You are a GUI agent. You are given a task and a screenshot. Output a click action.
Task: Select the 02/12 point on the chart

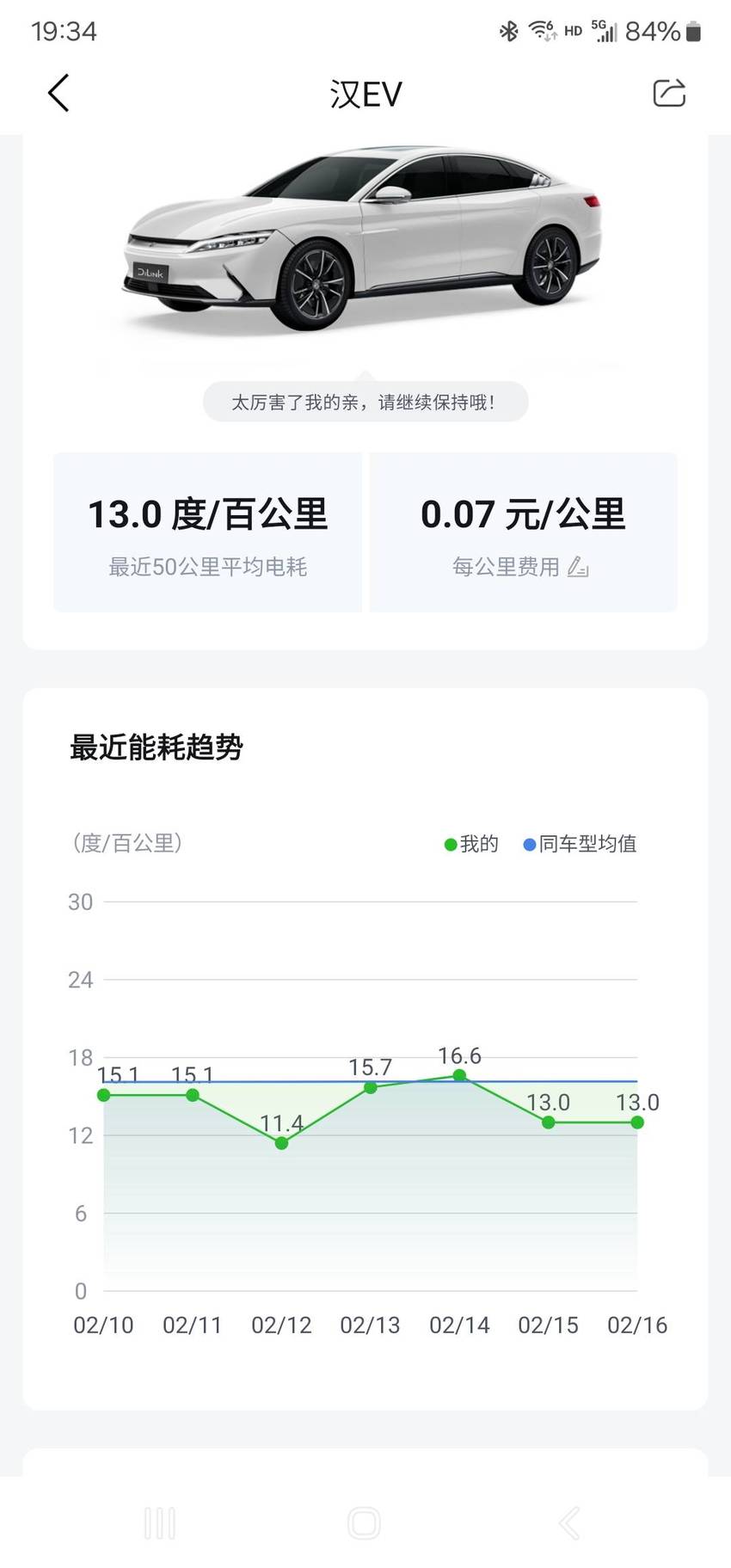pos(281,1143)
